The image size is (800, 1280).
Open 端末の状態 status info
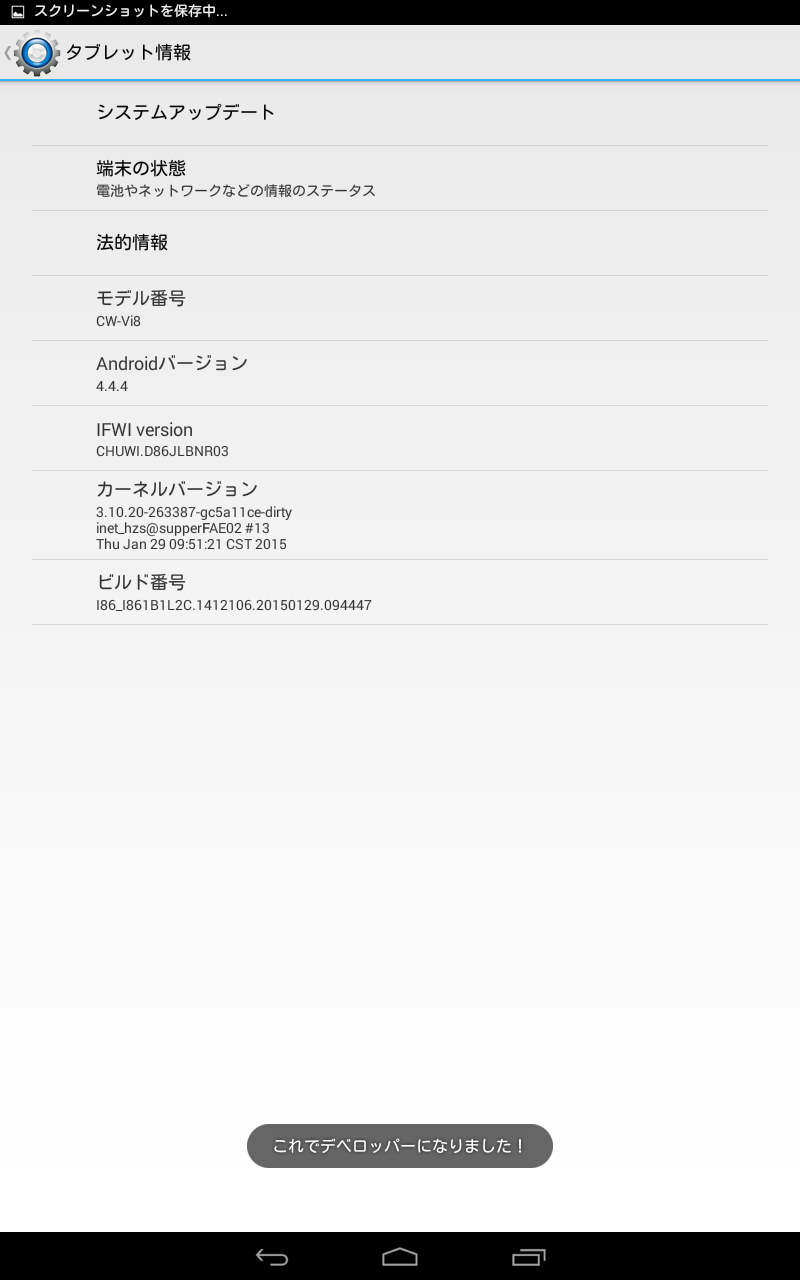[400, 178]
